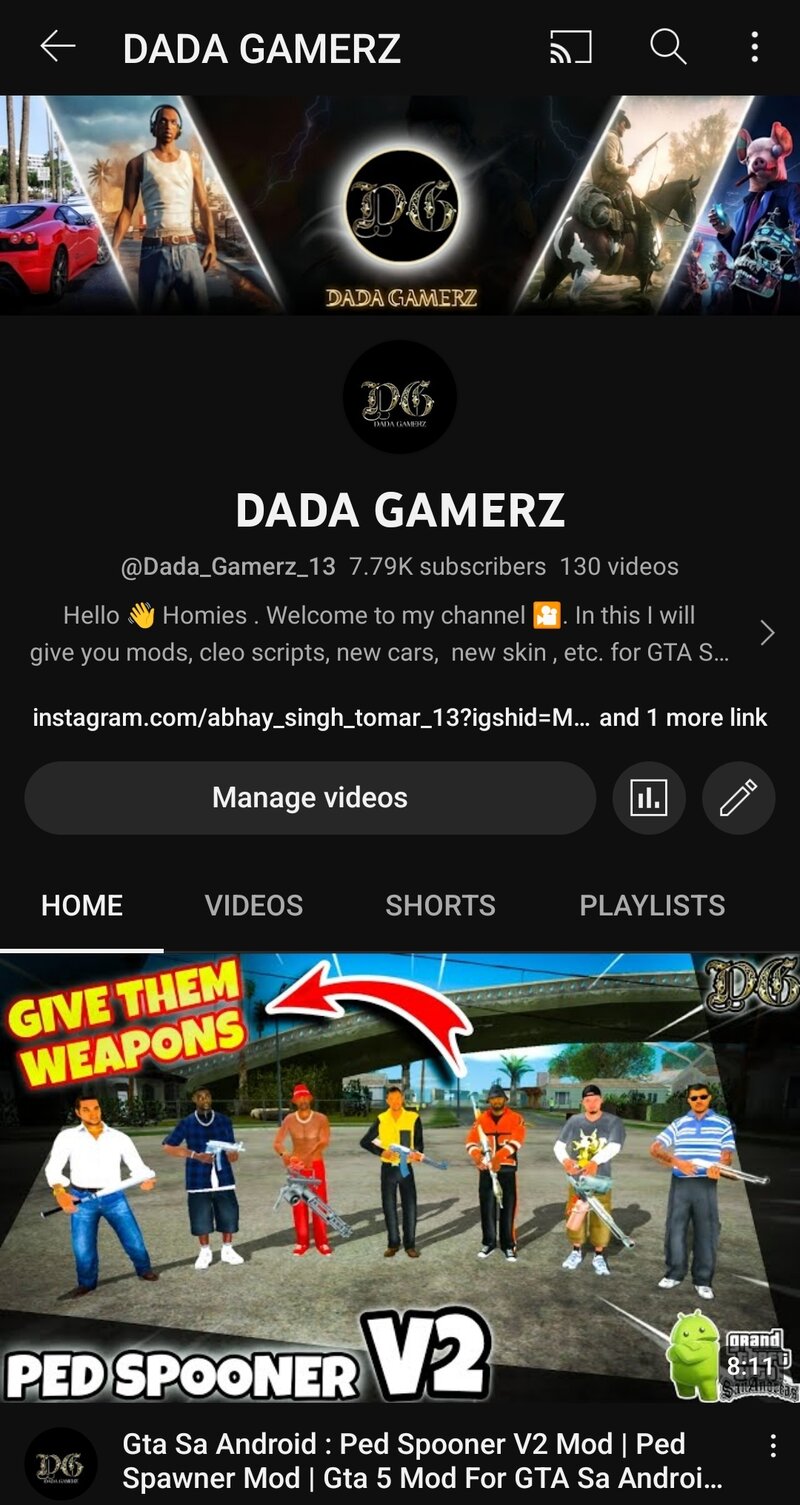Play the Ped Spooner V2 video thumbnail
This screenshot has width=800, height=1505.
pos(400,1178)
